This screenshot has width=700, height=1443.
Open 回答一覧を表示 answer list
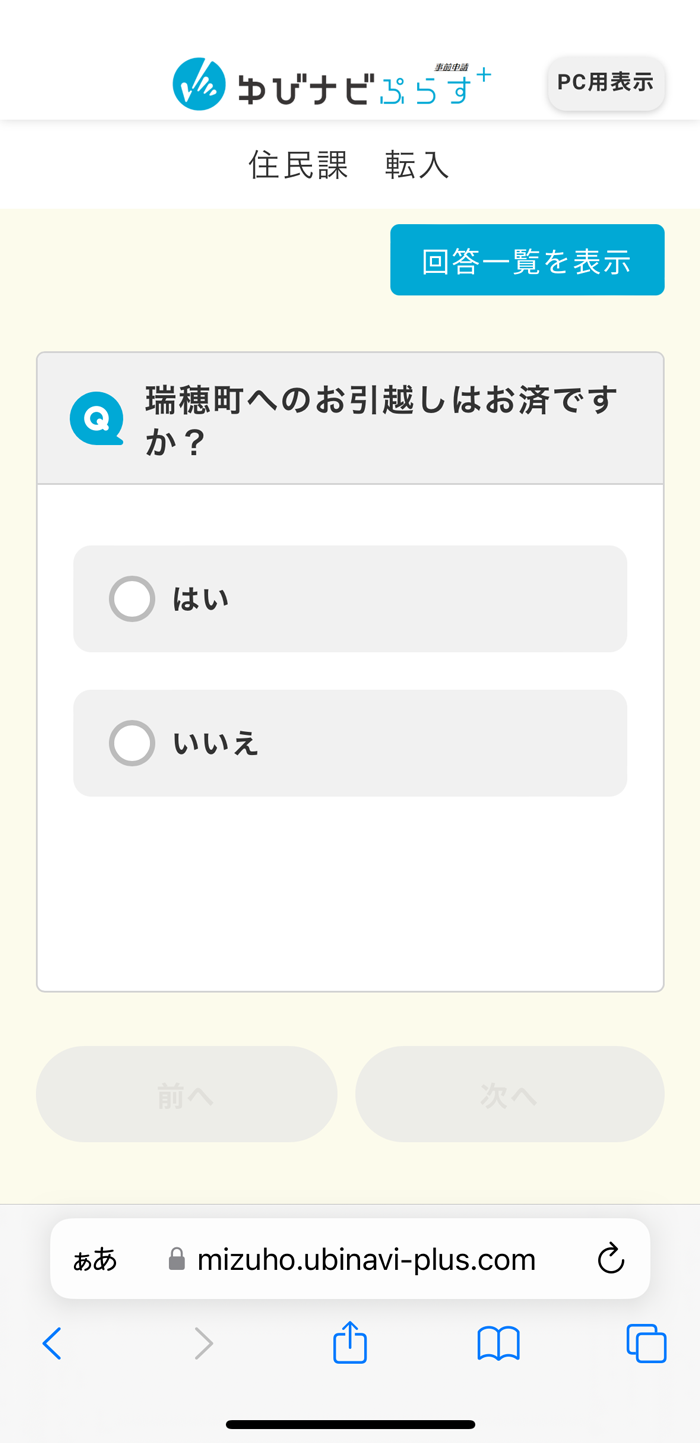click(x=527, y=260)
